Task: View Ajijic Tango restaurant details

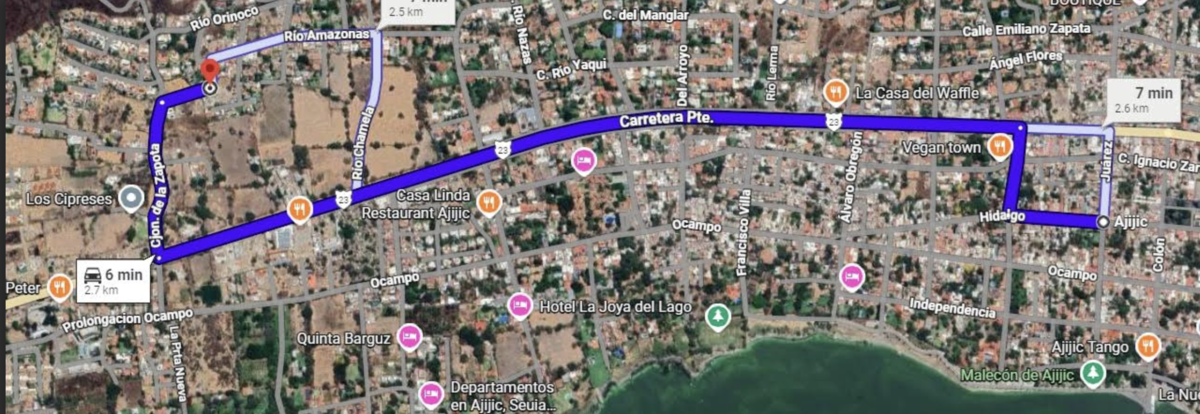Action: pos(1148,346)
